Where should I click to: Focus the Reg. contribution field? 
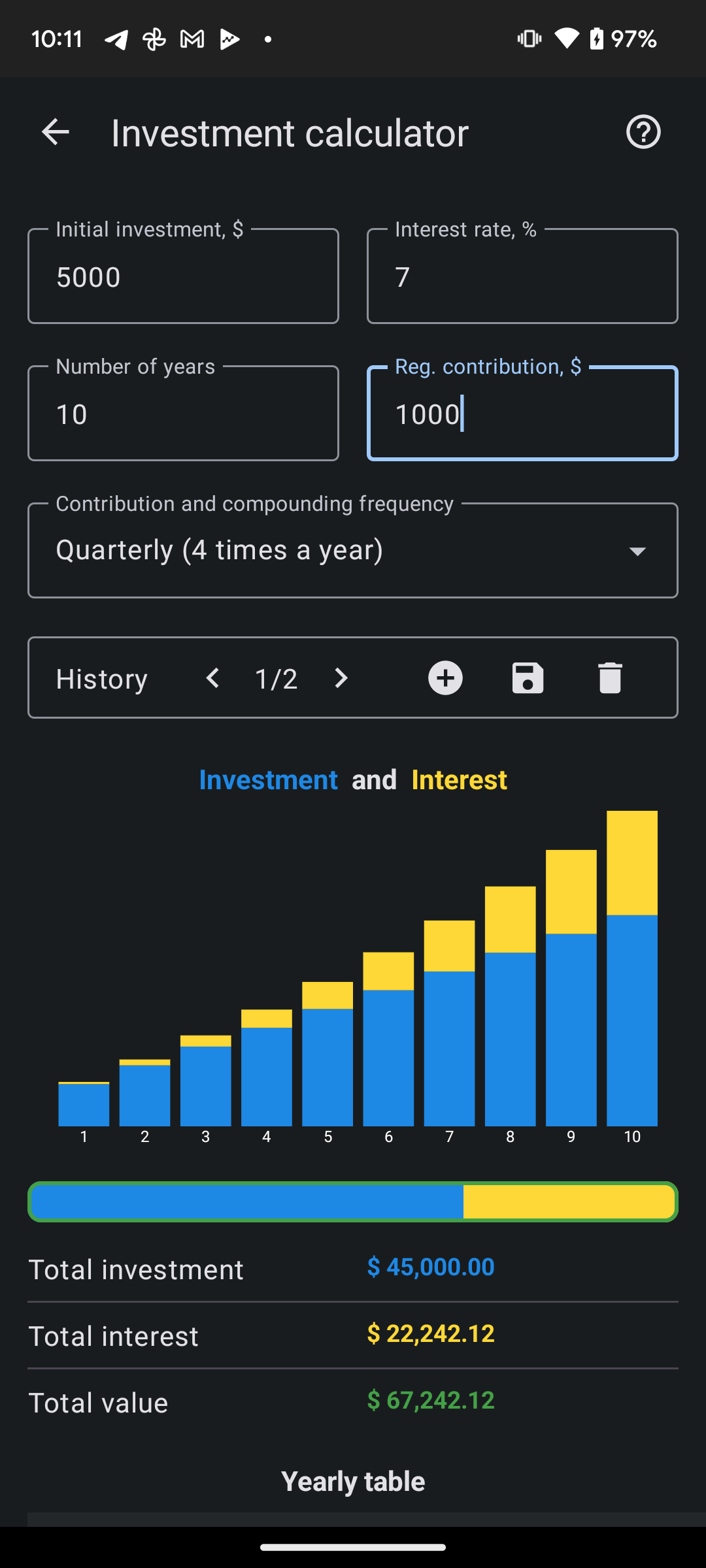522,414
